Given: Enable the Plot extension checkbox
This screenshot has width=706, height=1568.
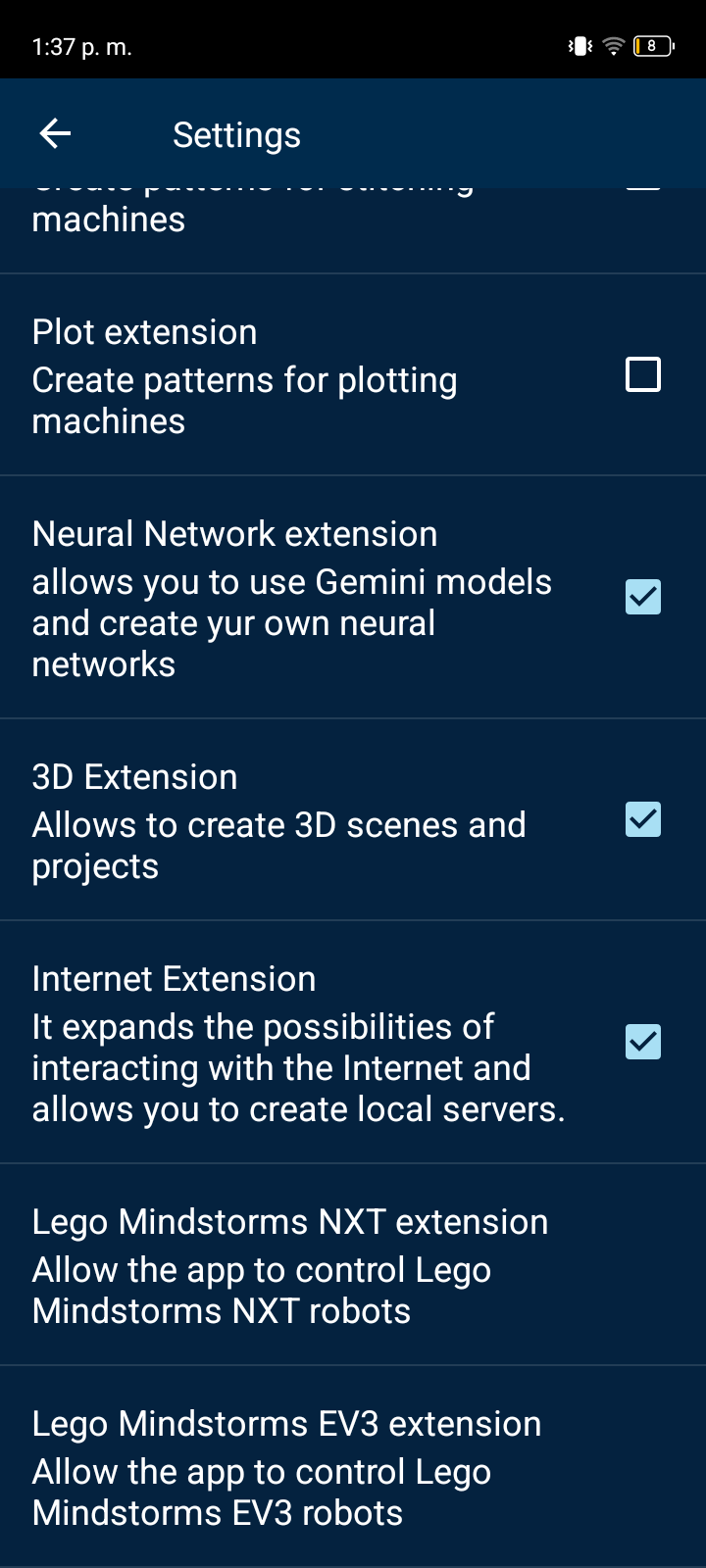Looking at the screenshot, I should click(x=642, y=374).
